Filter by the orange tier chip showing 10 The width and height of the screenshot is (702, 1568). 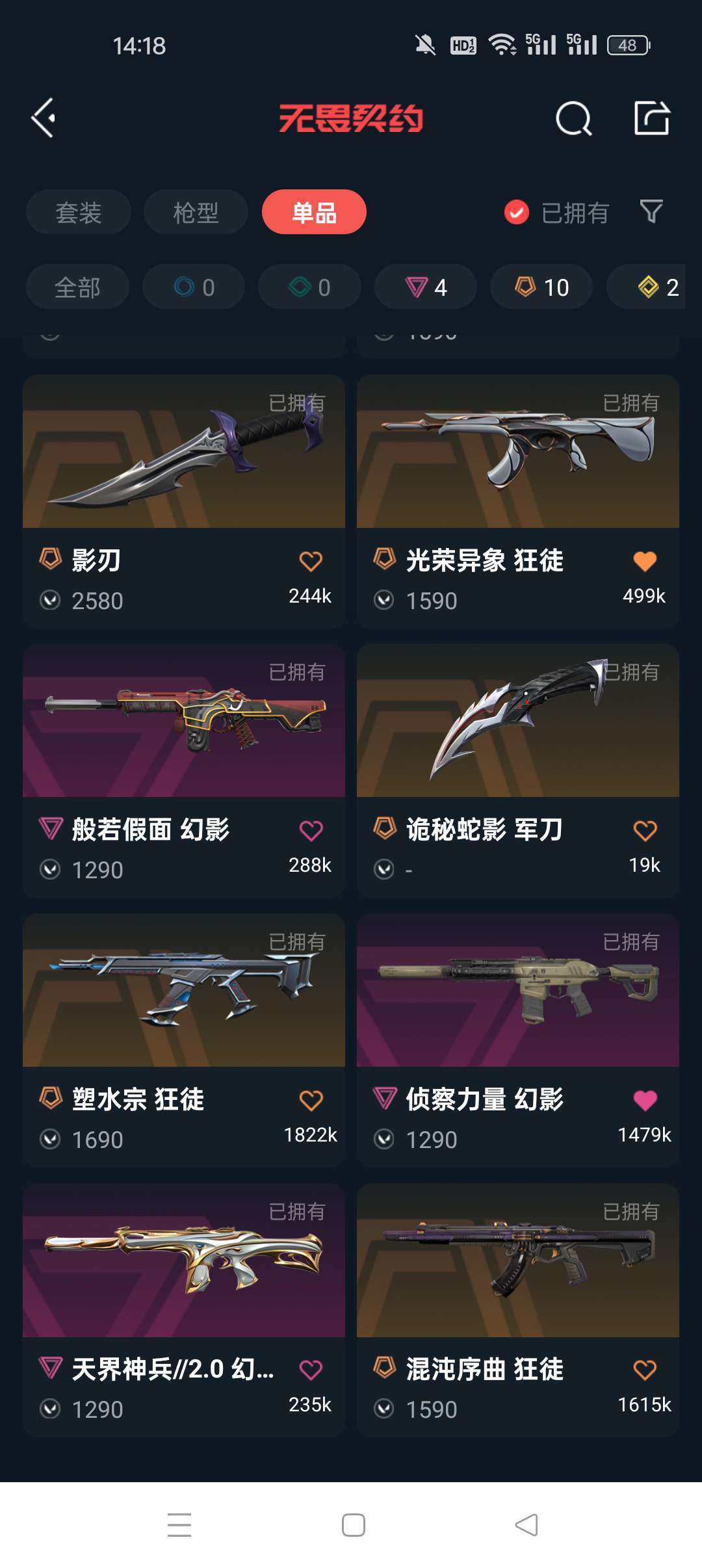coord(541,287)
